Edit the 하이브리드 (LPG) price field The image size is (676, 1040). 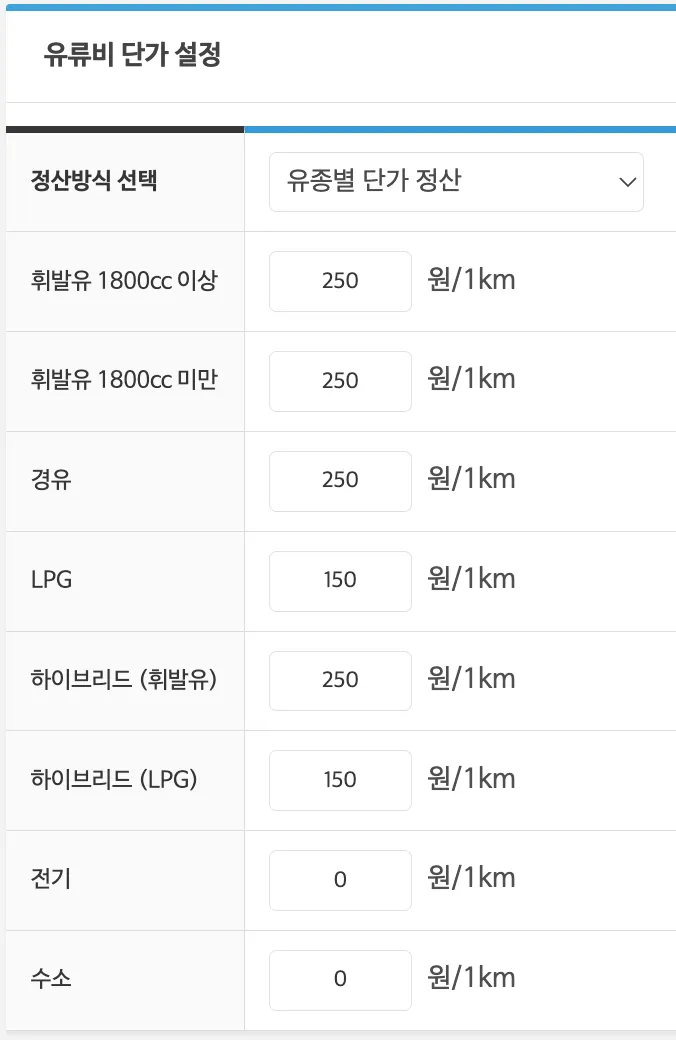tap(340, 780)
